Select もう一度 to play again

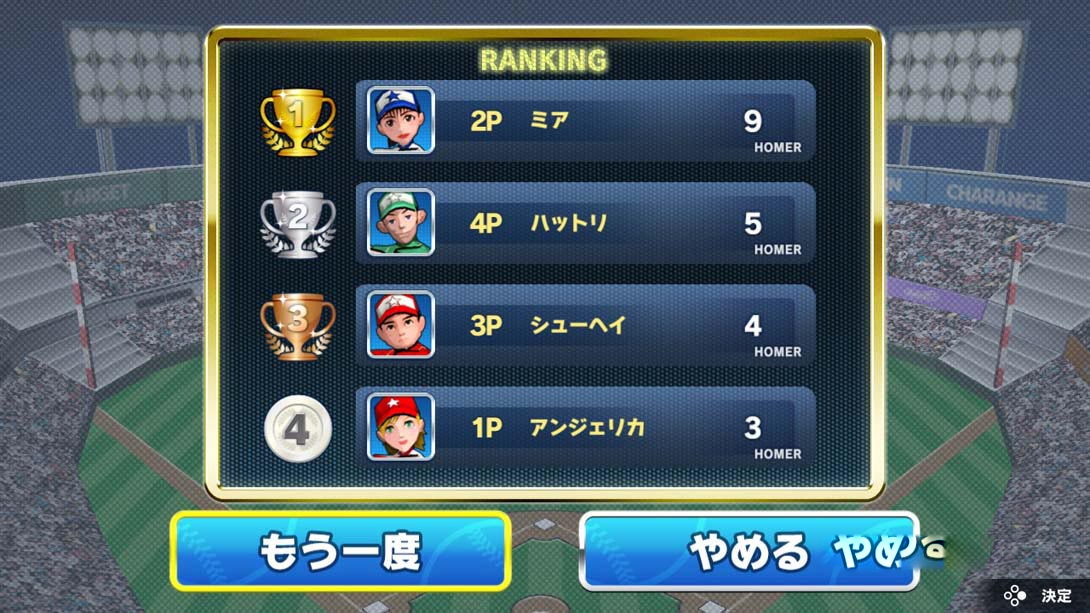click(x=340, y=551)
